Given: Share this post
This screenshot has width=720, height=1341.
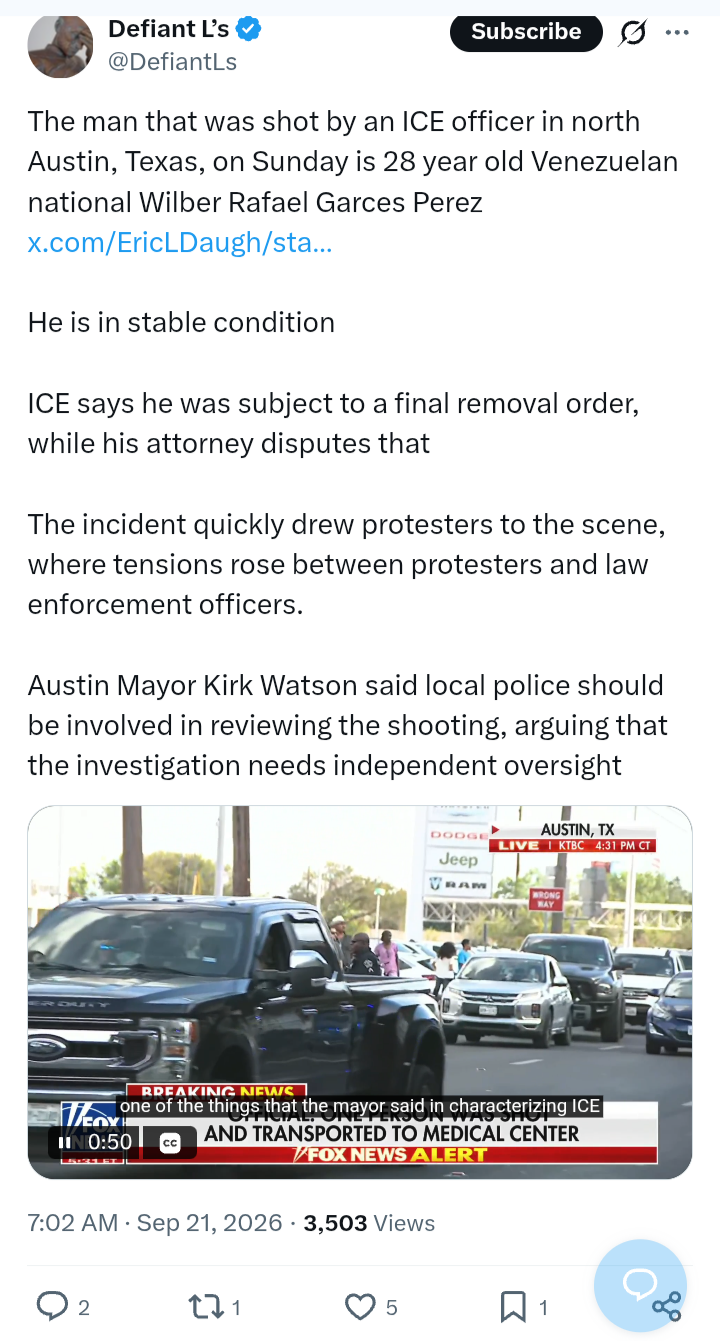Looking at the screenshot, I should click(x=666, y=1306).
